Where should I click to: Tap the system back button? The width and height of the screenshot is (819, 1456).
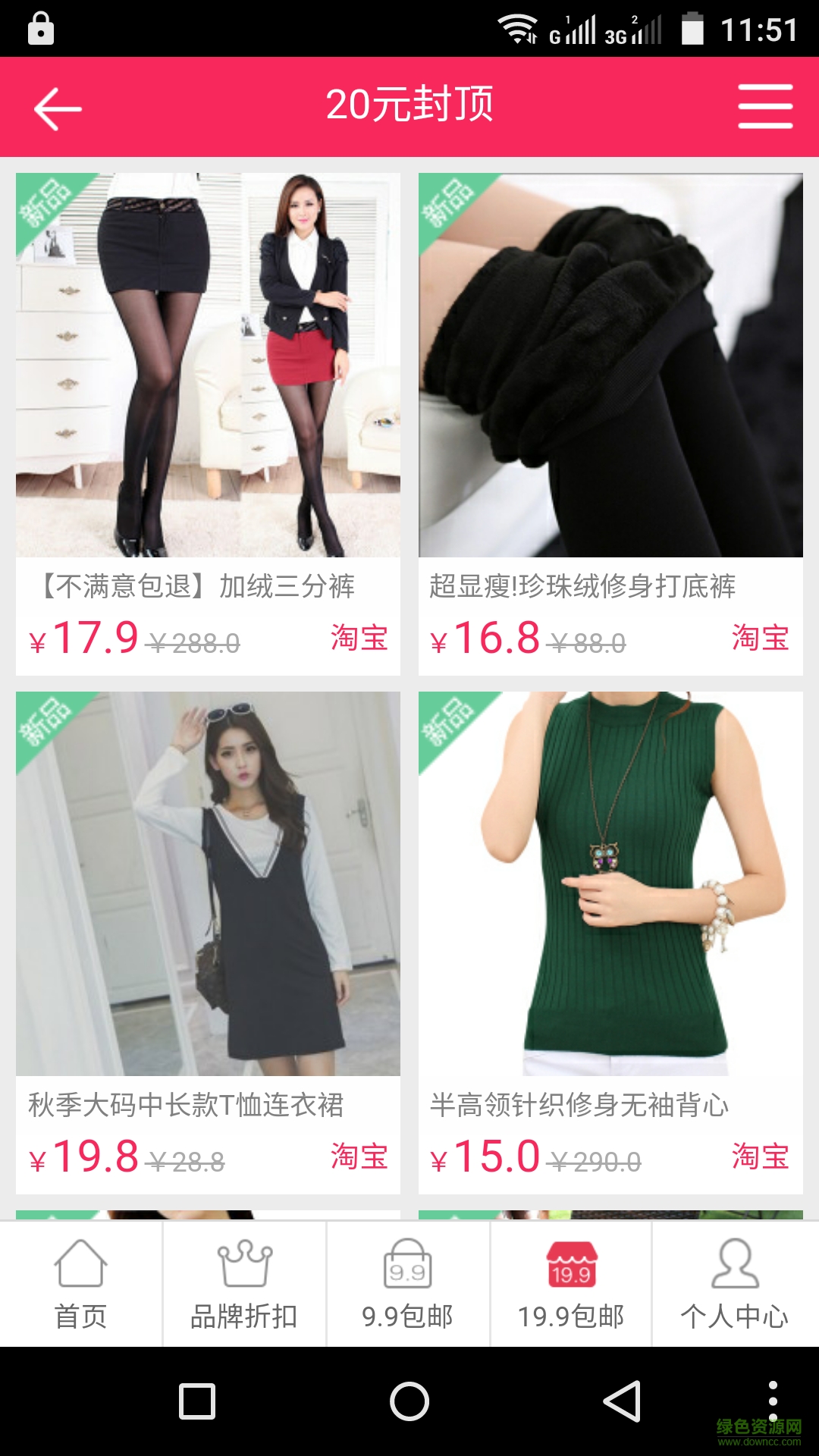(622, 1401)
